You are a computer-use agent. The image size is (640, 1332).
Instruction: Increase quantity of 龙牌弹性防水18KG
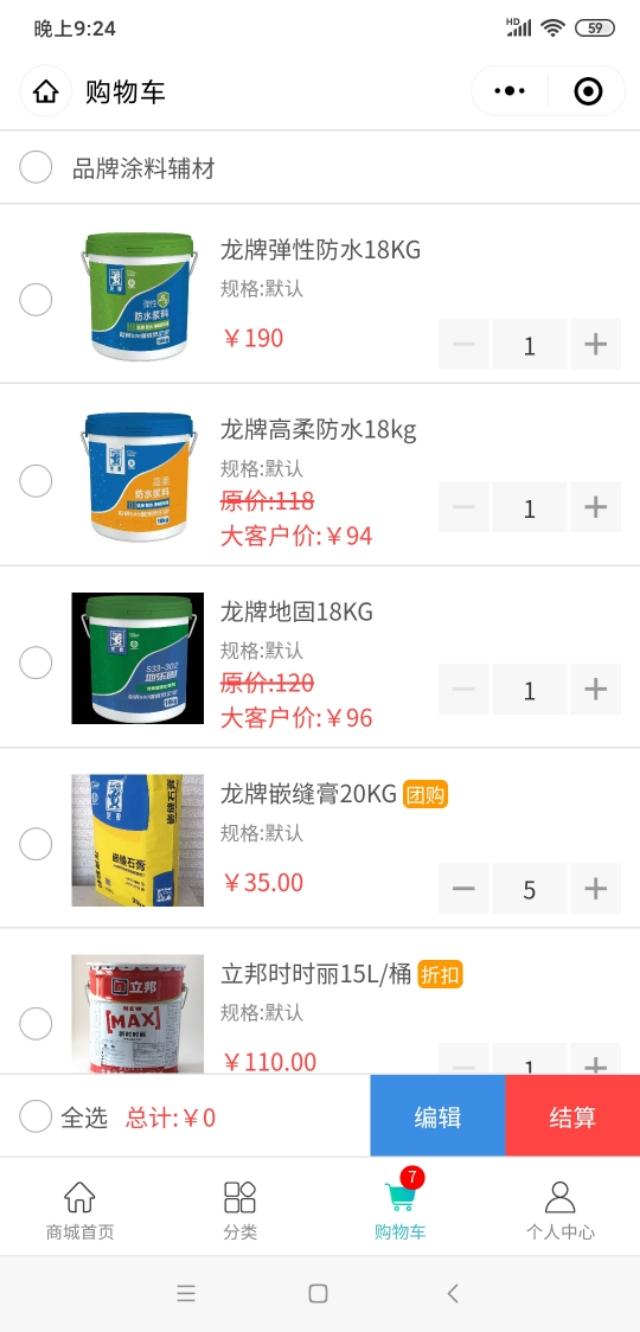(596, 345)
